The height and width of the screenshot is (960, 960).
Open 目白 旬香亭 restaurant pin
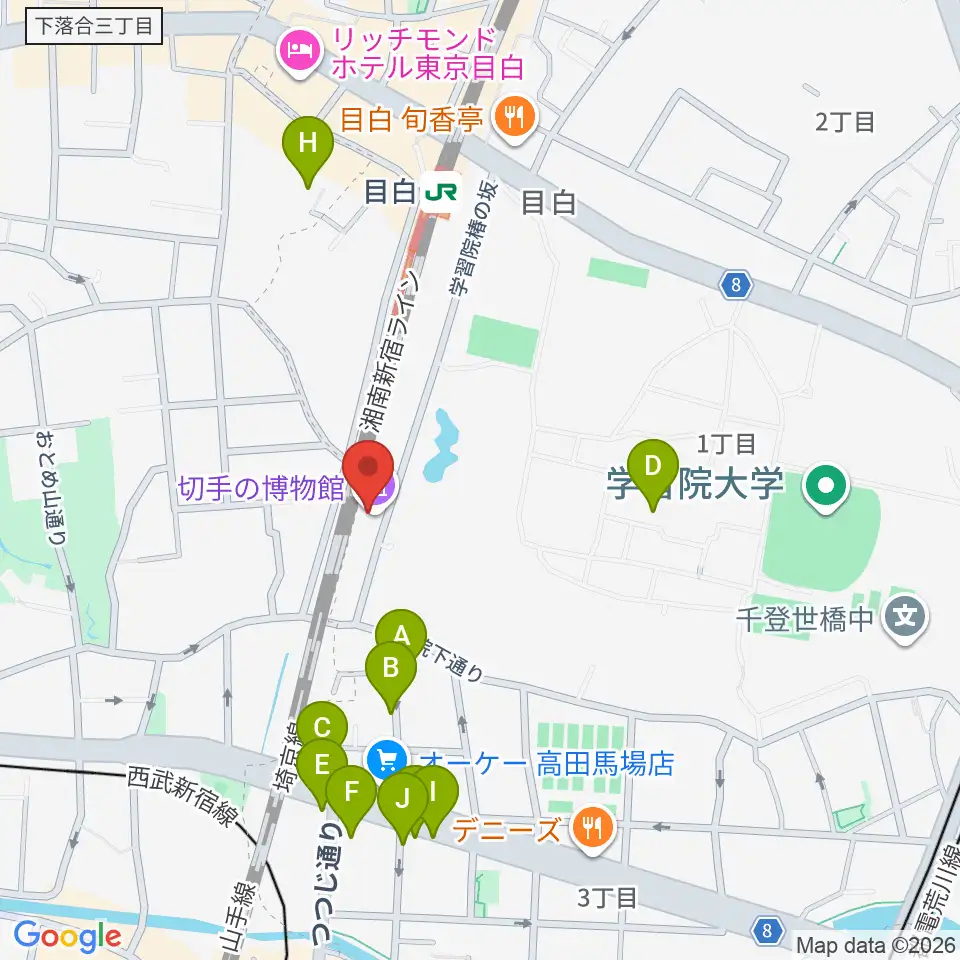[x=515, y=118]
